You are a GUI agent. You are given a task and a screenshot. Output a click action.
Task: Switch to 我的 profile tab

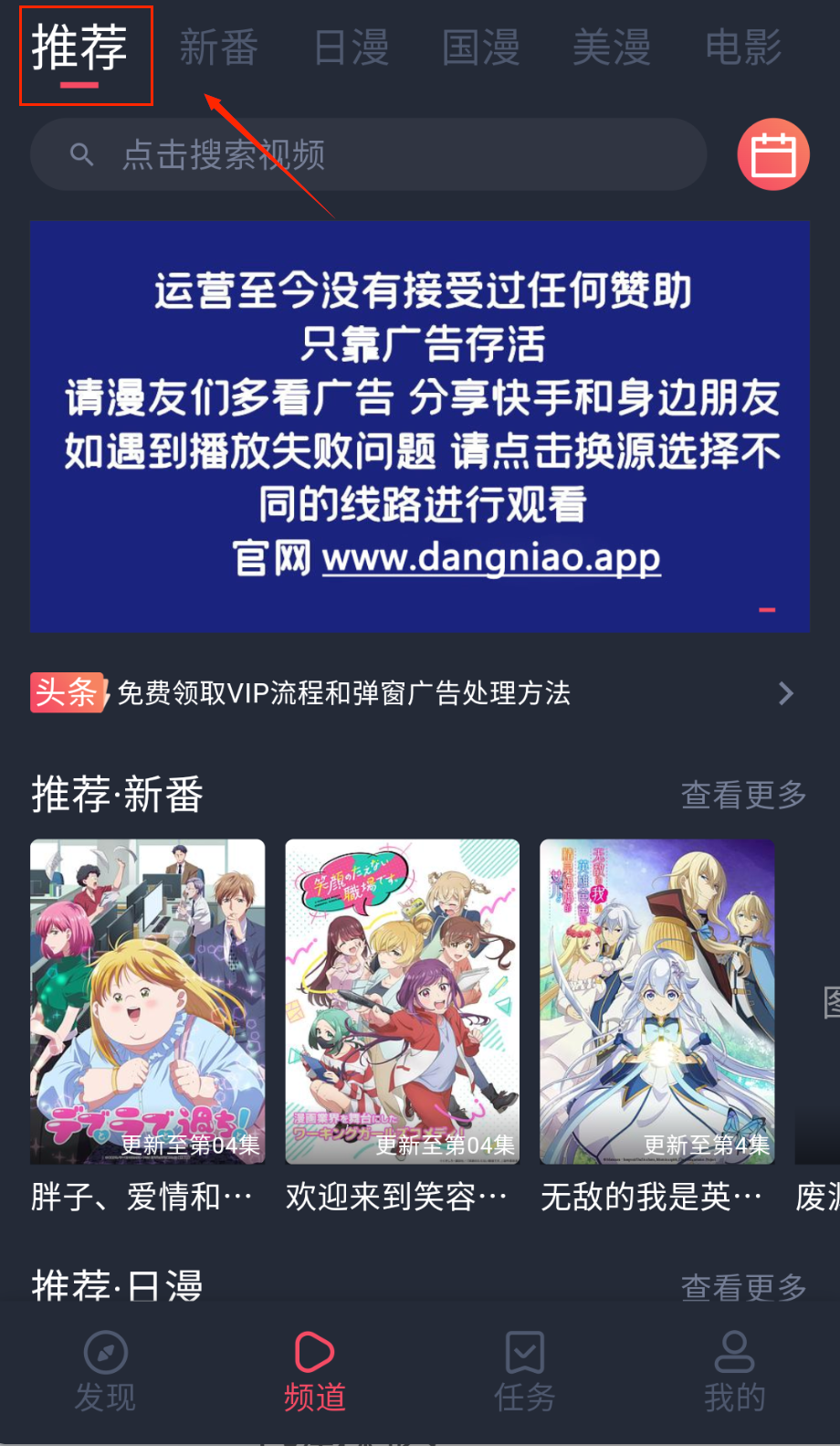pos(734,1371)
